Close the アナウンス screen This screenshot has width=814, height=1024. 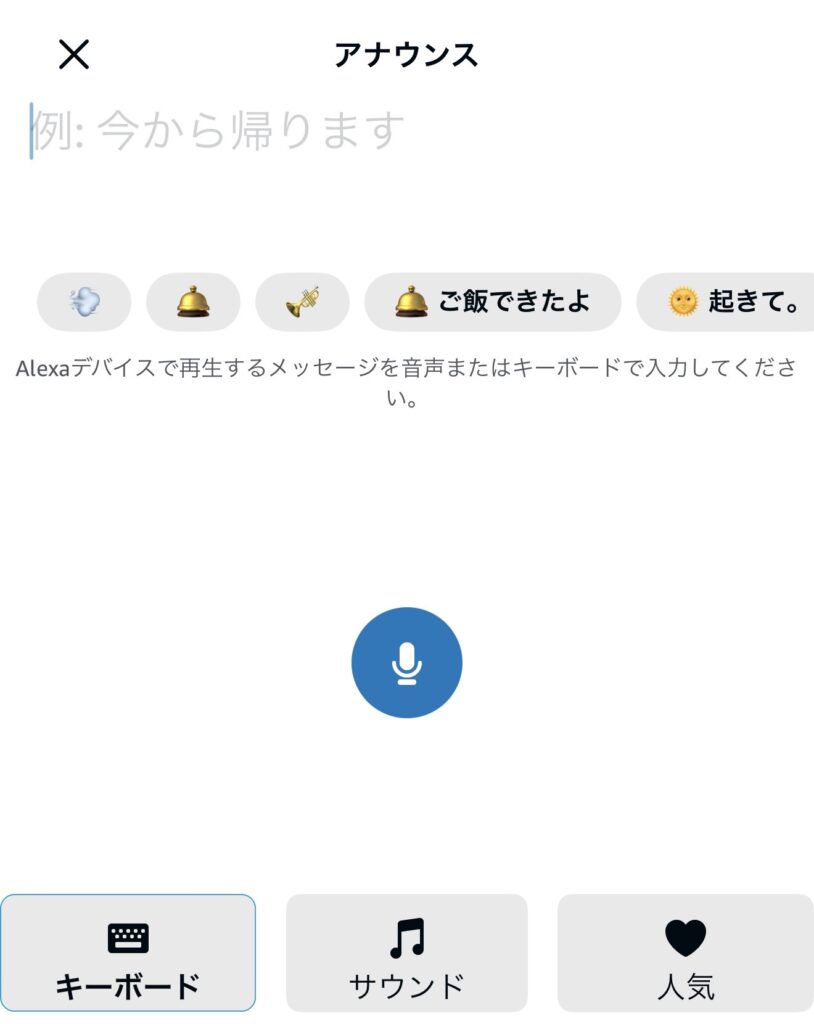[x=74, y=54]
